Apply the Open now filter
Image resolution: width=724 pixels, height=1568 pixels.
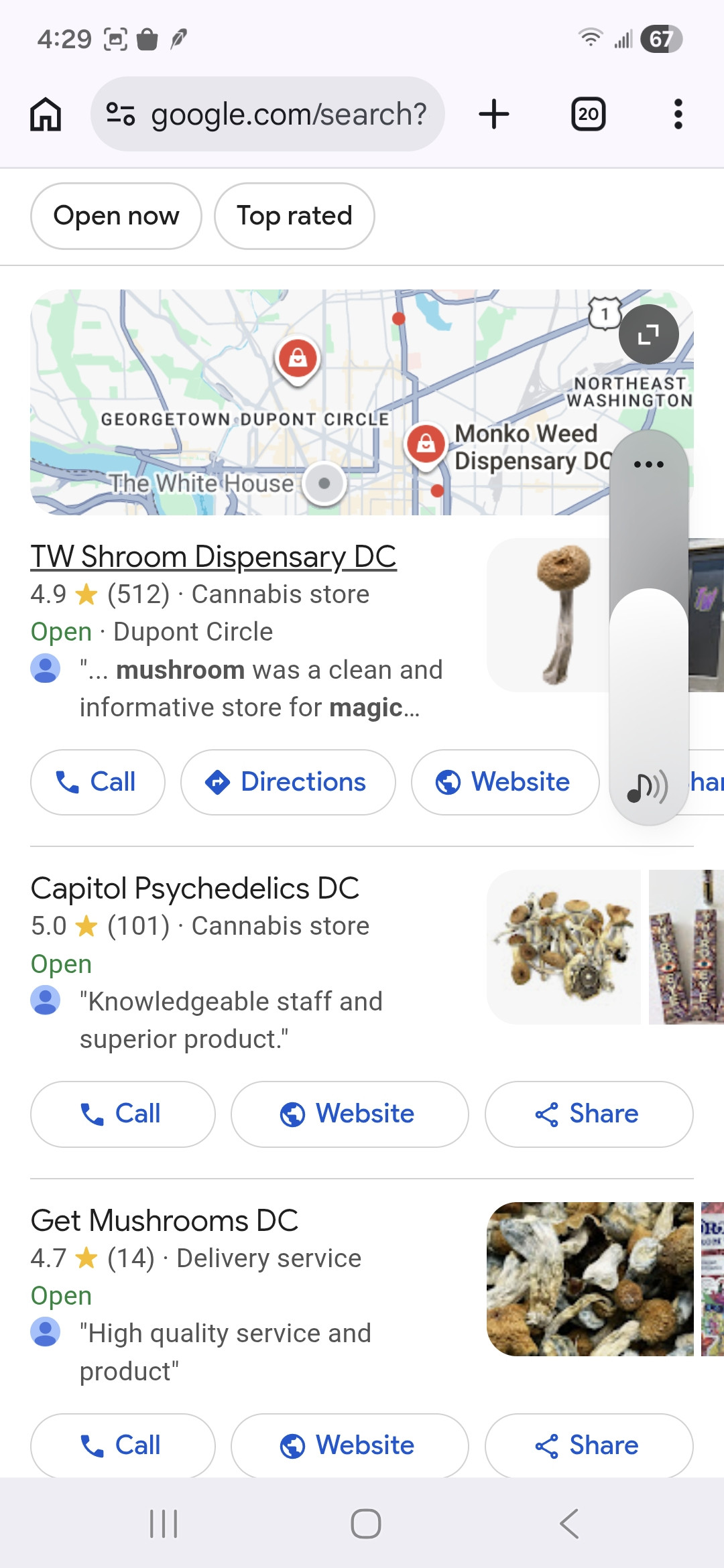(x=116, y=216)
